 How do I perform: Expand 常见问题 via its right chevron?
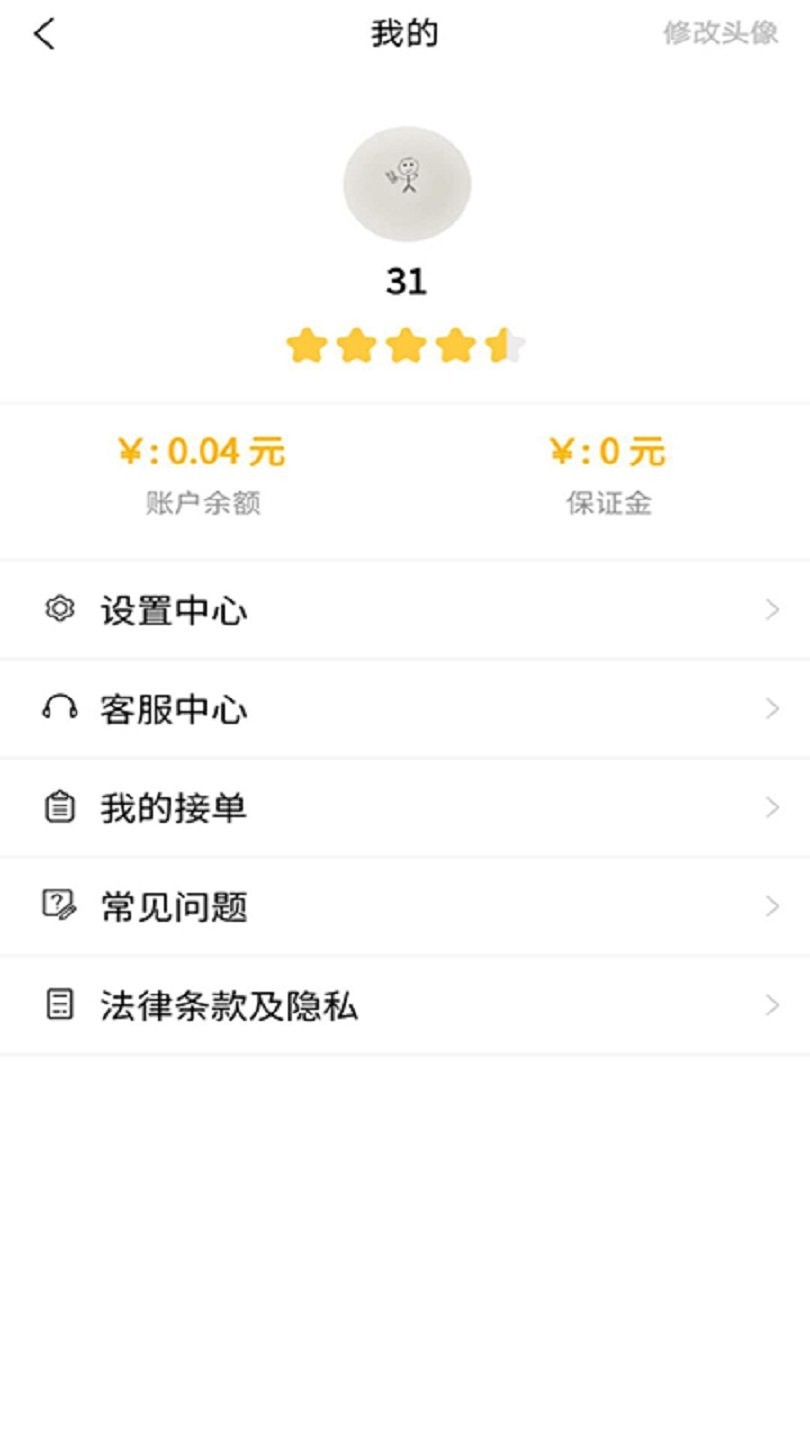click(x=770, y=905)
